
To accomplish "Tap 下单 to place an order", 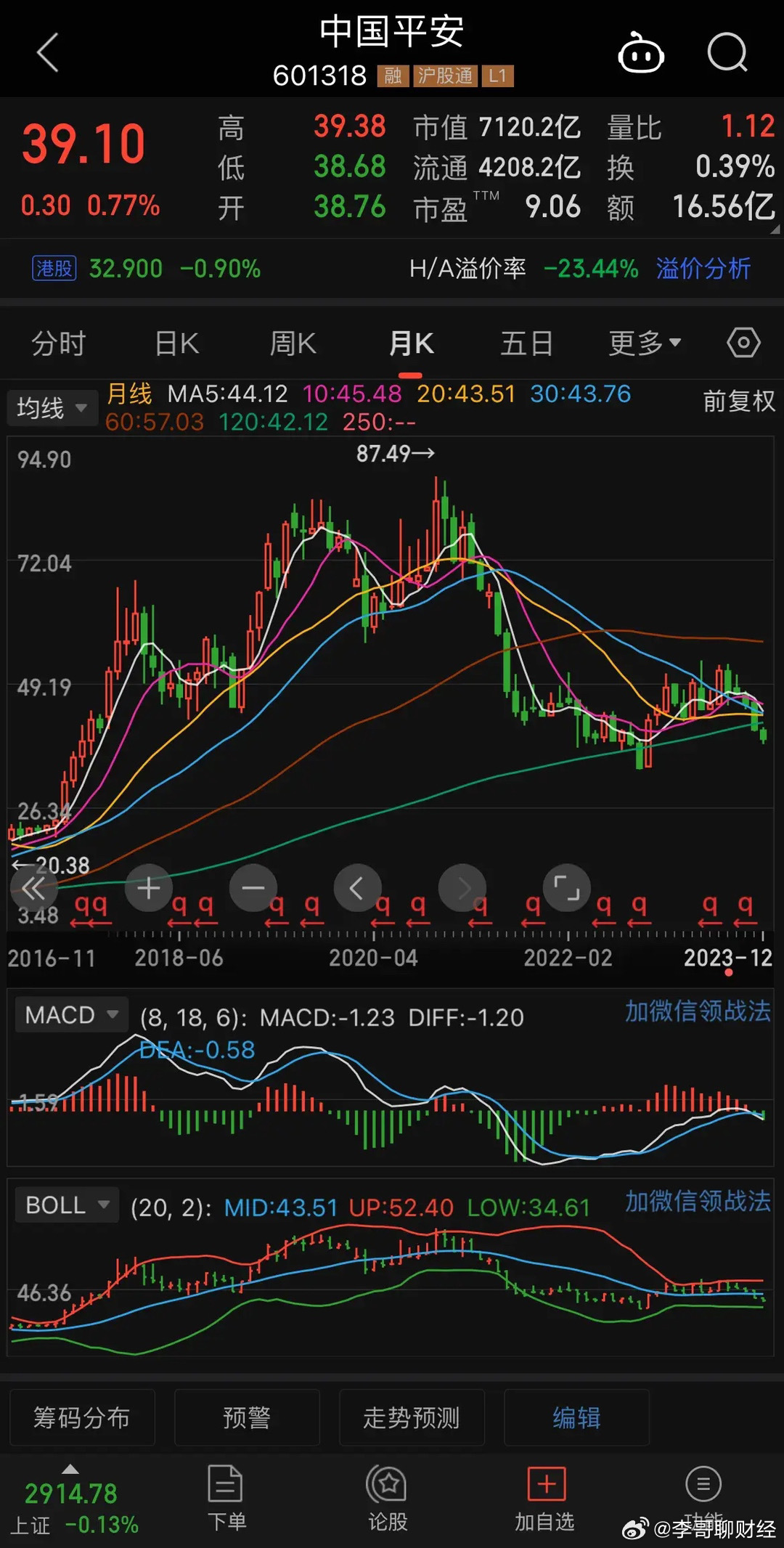I will (x=226, y=1497).
